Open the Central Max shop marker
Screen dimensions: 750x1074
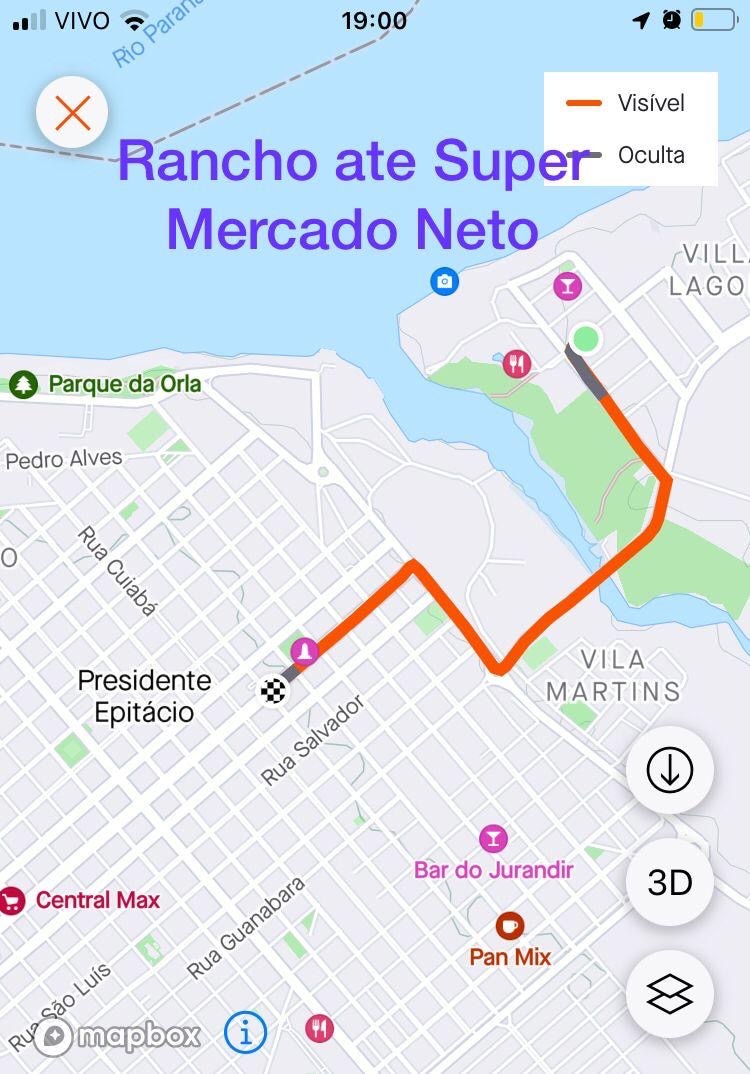(x=12, y=900)
